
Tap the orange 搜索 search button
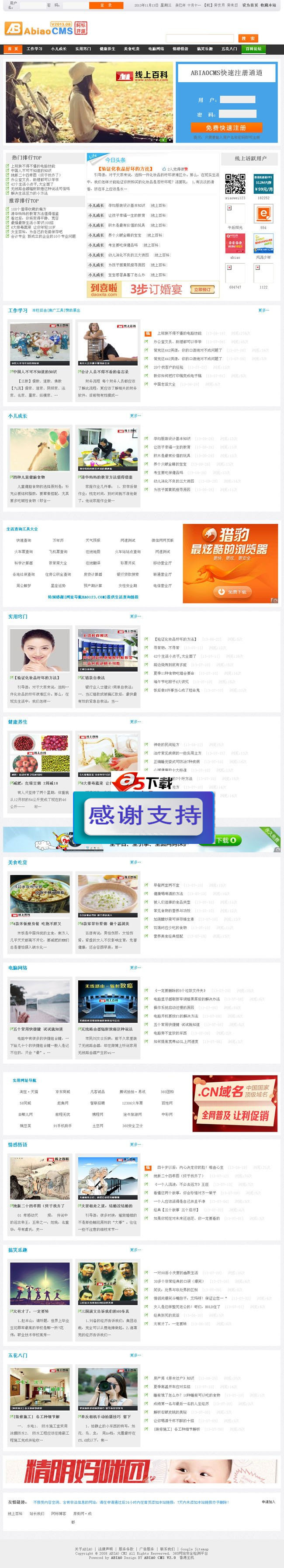(247, 38)
